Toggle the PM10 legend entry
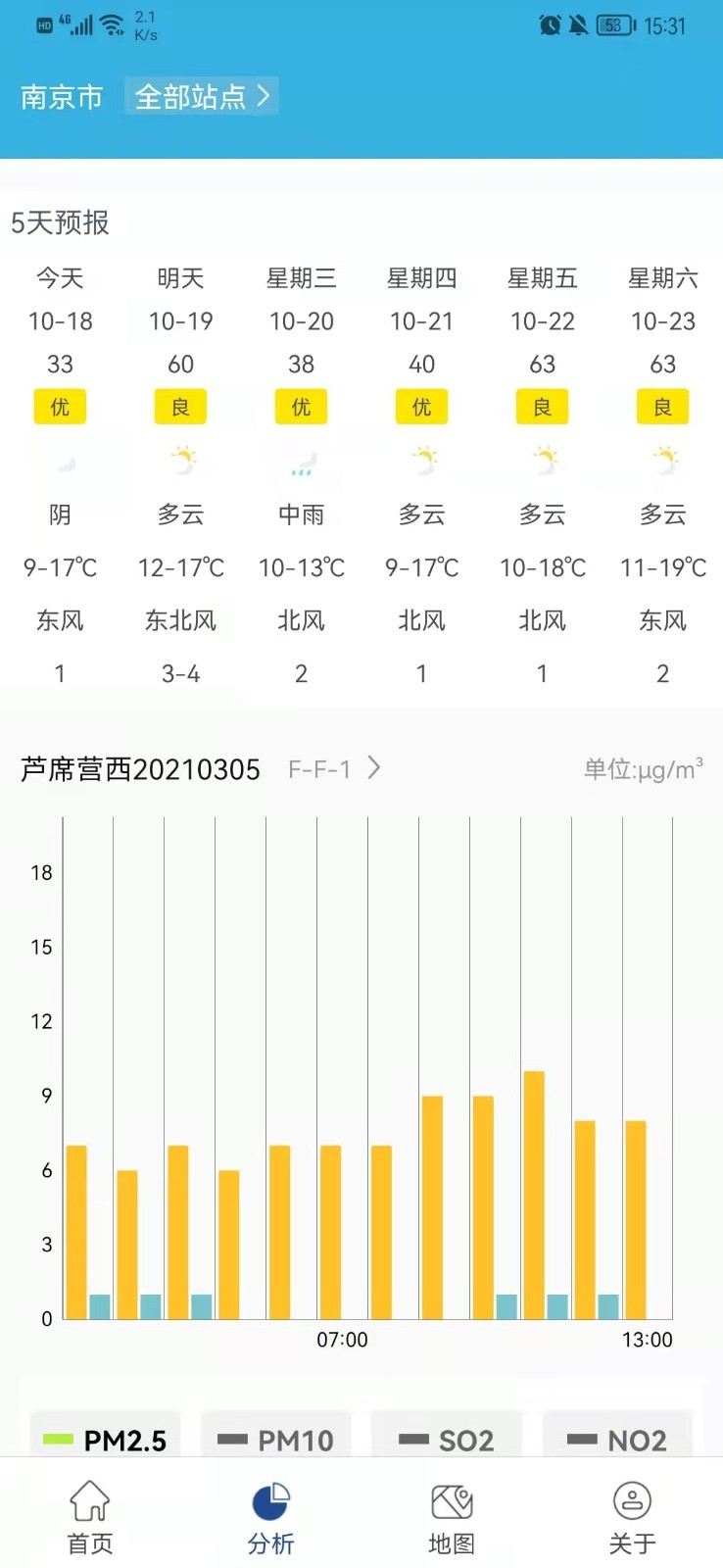The width and height of the screenshot is (723, 1568). [x=275, y=1437]
